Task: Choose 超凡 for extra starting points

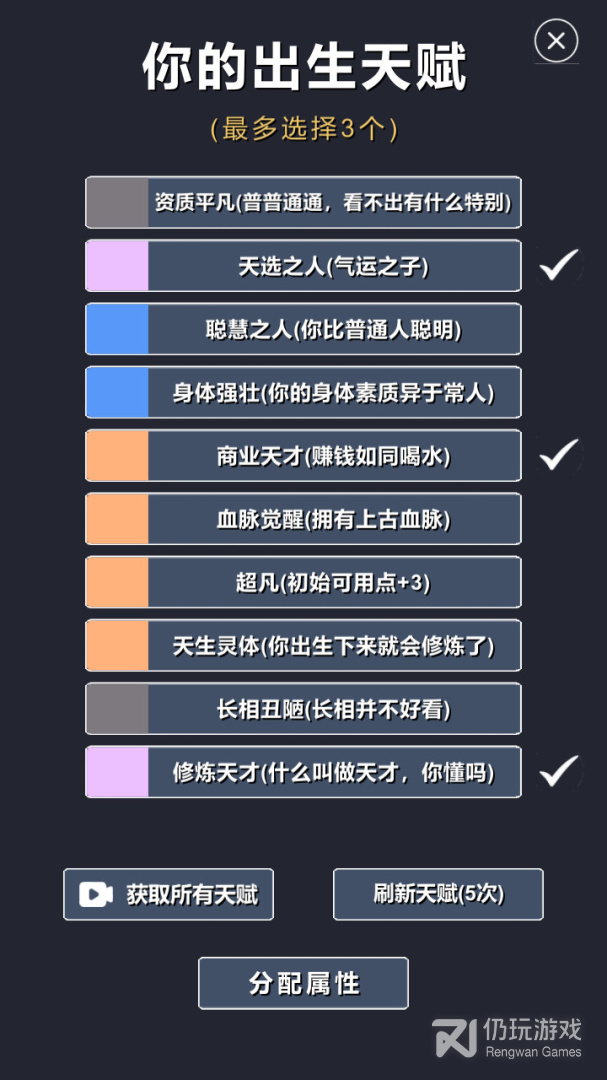Action: coord(303,582)
